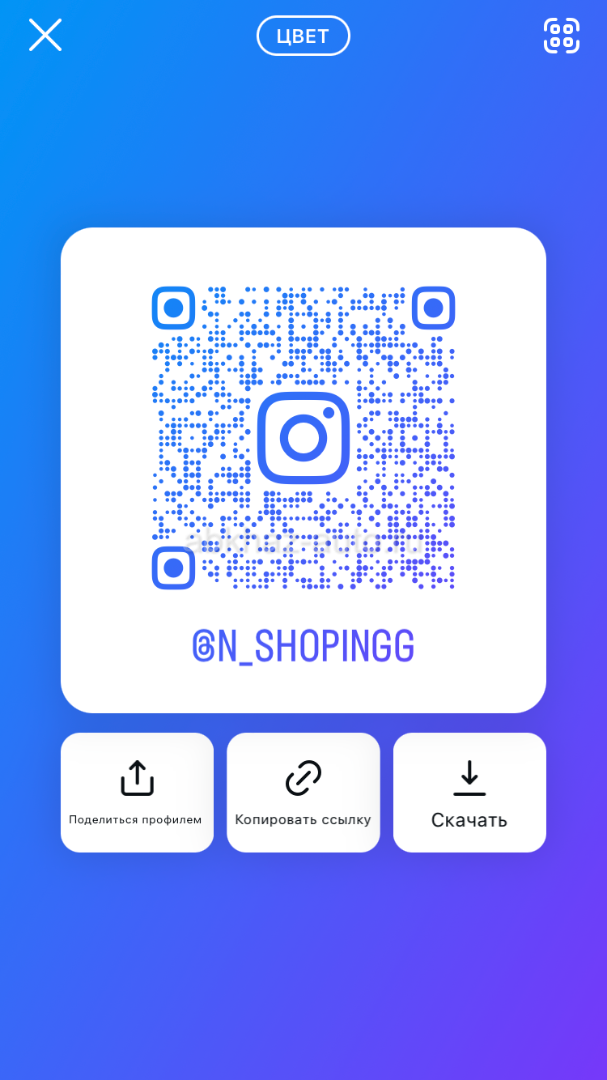Tap Копировать ссылку button
The height and width of the screenshot is (1080, 607).
tap(303, 792)
